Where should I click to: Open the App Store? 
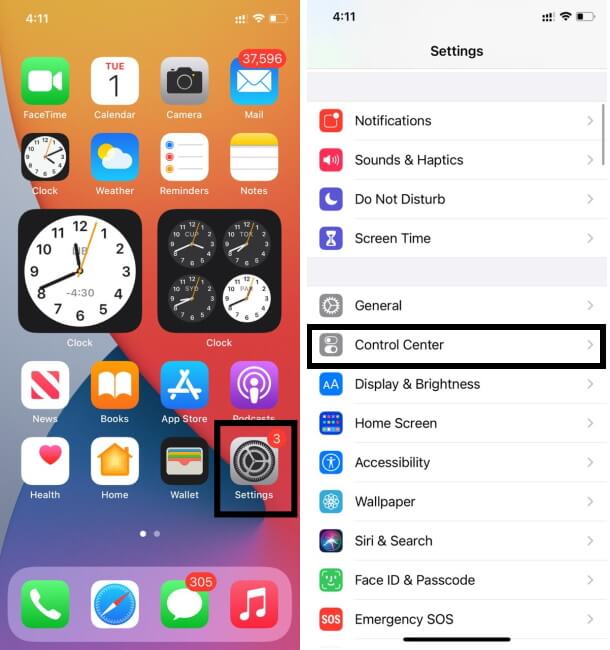(184, 386)
